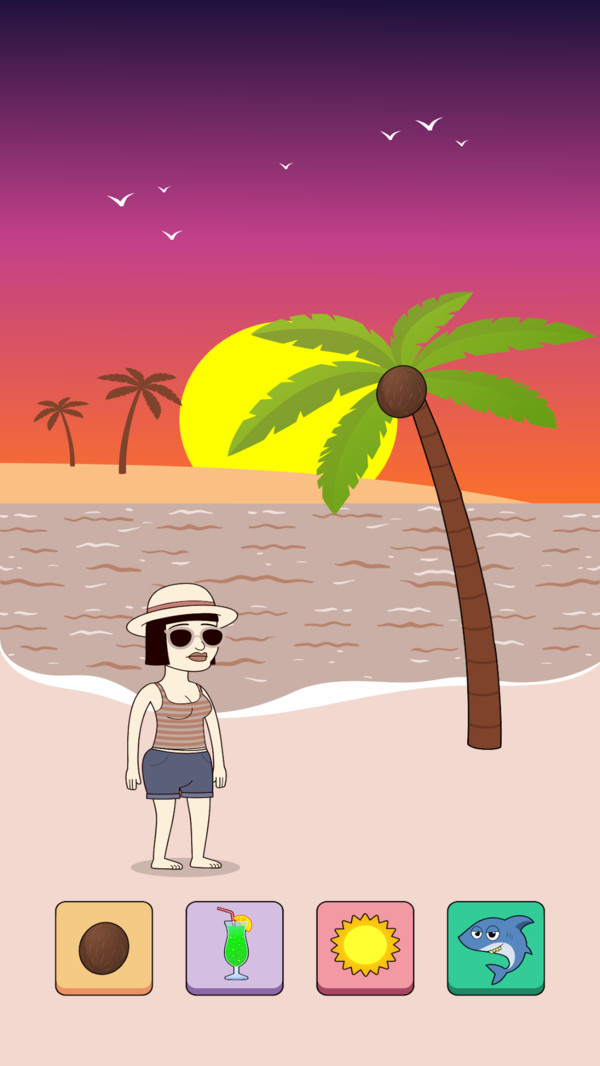The image size is (600, 1066).
Task: Select the coconut item button
Action: pos(104,947)
